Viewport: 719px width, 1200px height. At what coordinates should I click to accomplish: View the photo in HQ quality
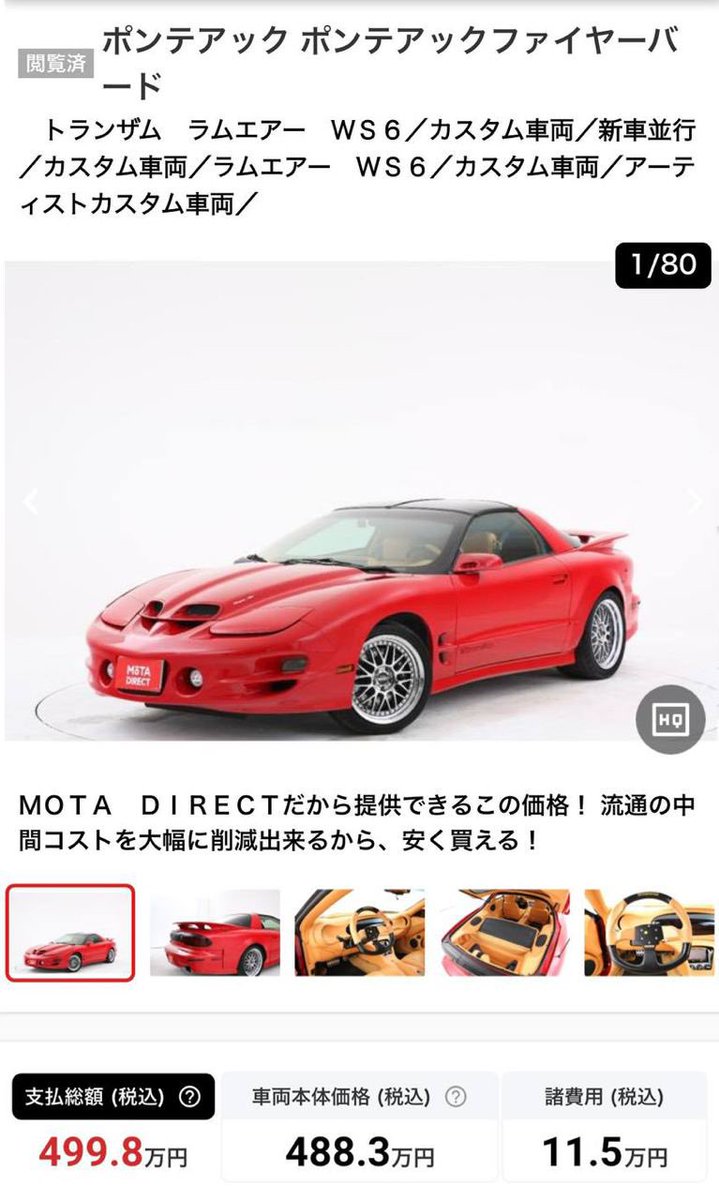671,719
